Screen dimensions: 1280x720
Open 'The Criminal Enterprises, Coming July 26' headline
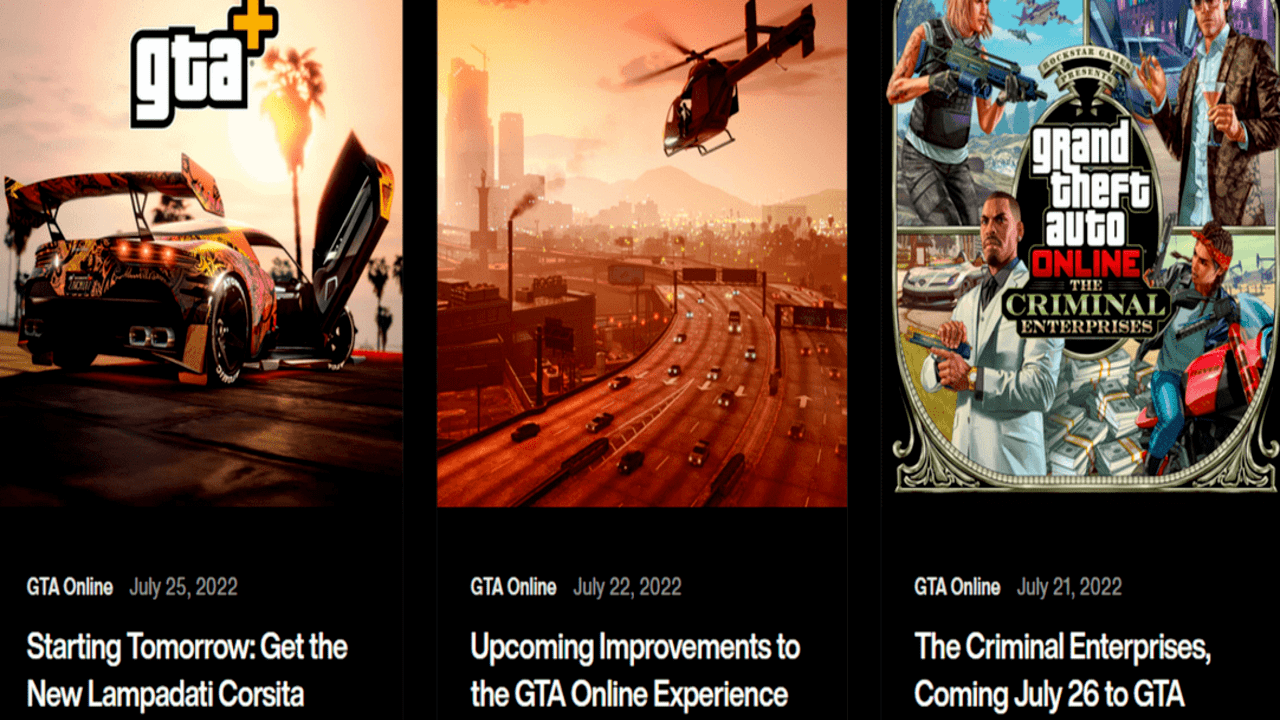tap(1062, 670)
